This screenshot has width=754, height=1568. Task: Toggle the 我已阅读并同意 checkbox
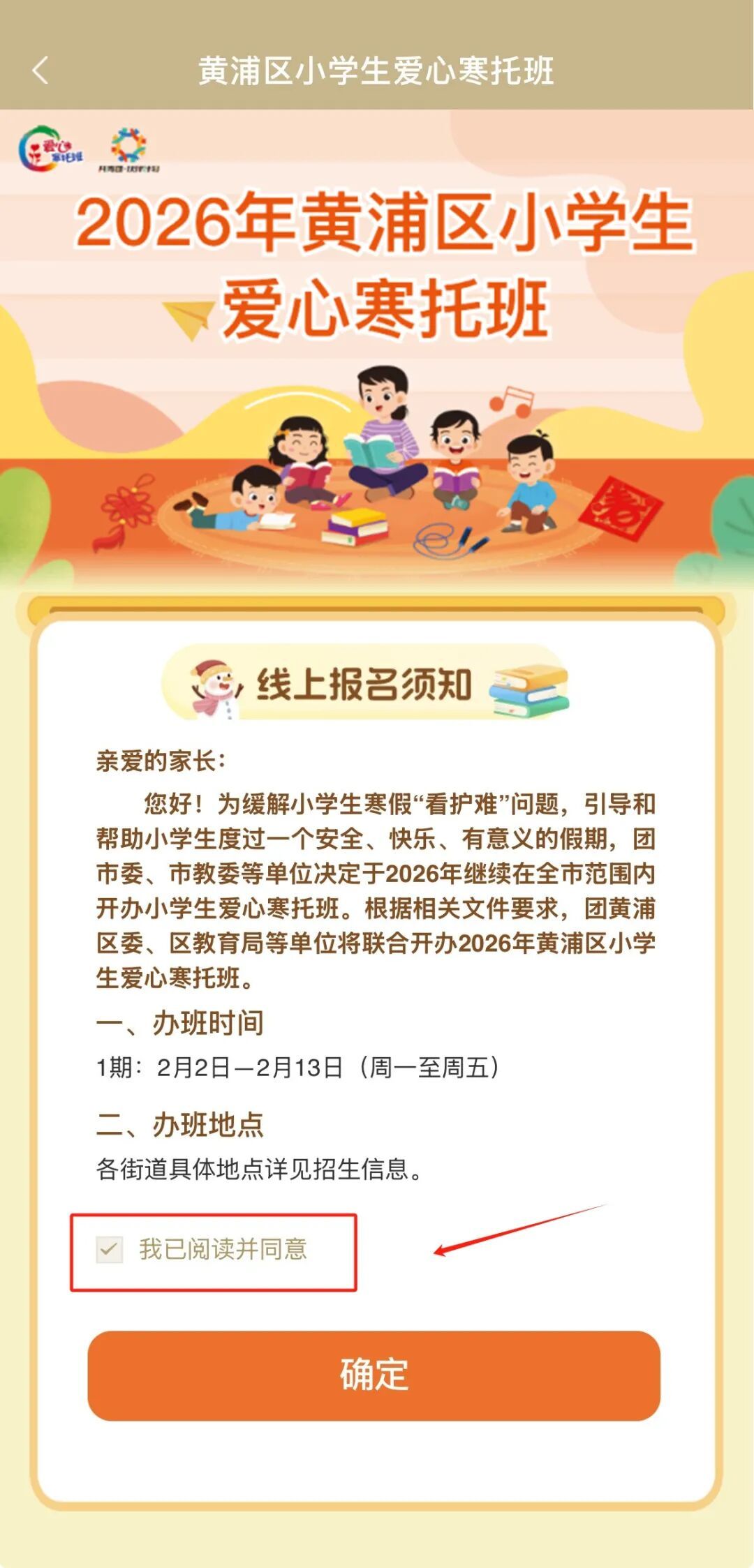pos(110,1249)
